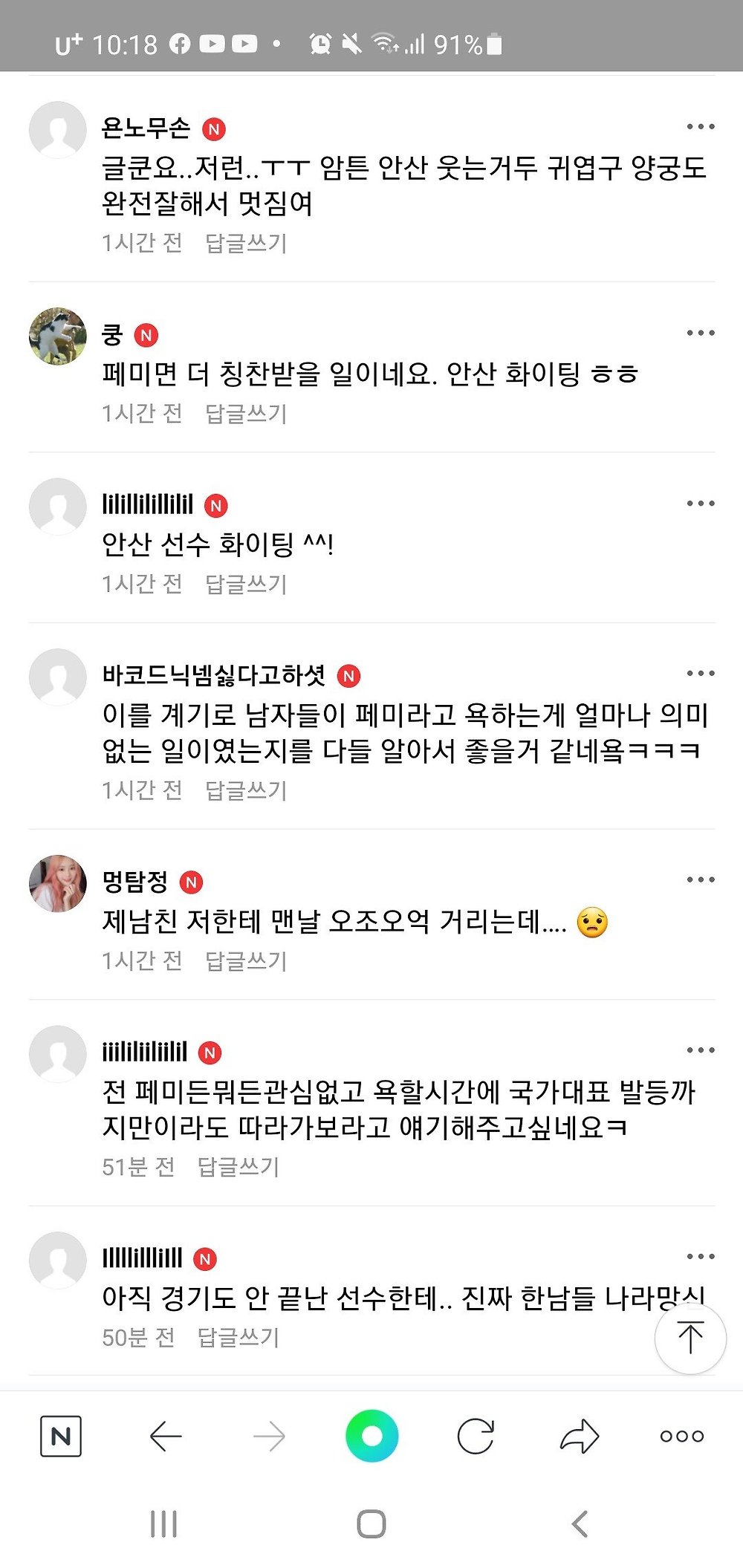This screenshot has height=1568, width=743.
Task: Open recent apps from the navigation bar
Action: 163,1523
